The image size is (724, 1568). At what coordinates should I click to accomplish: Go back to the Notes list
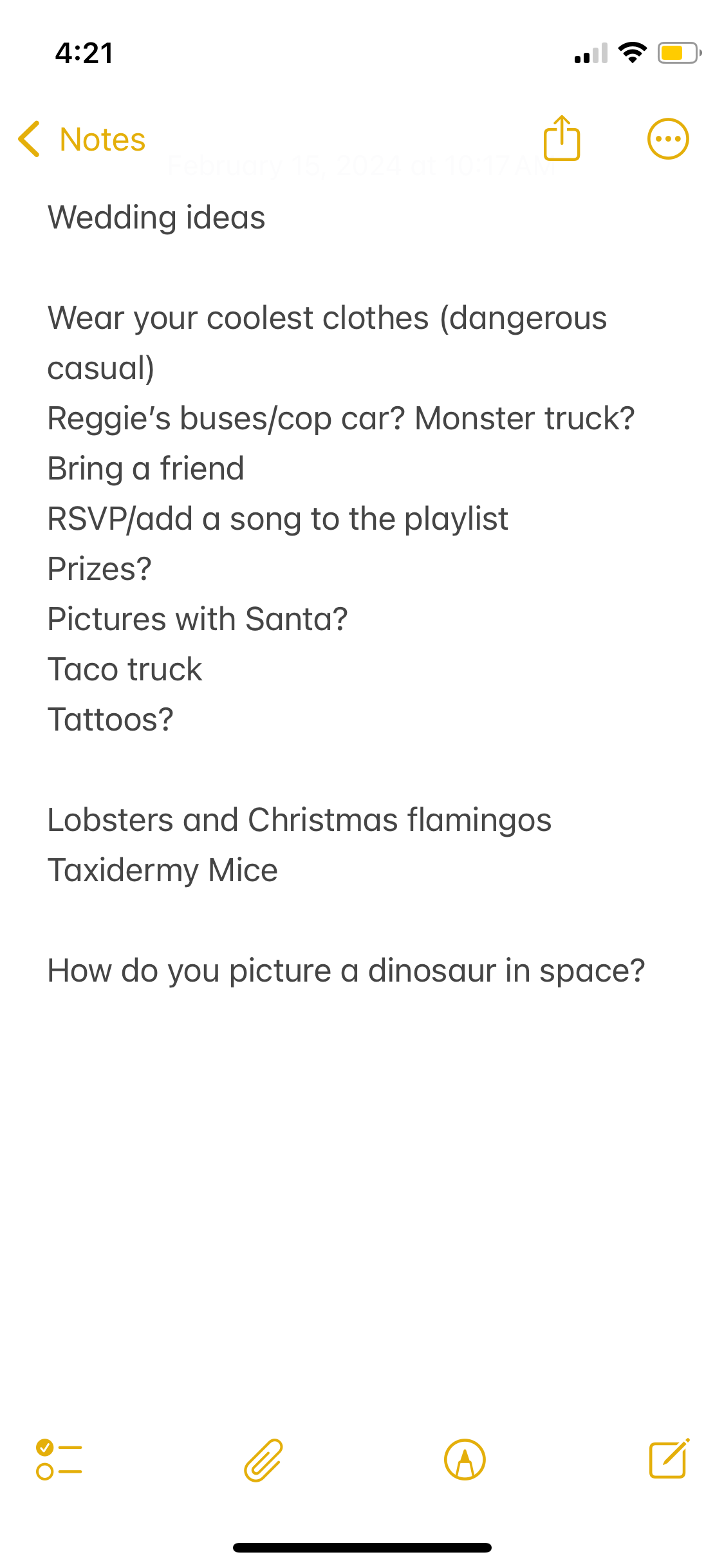click(x=82, y=139)
